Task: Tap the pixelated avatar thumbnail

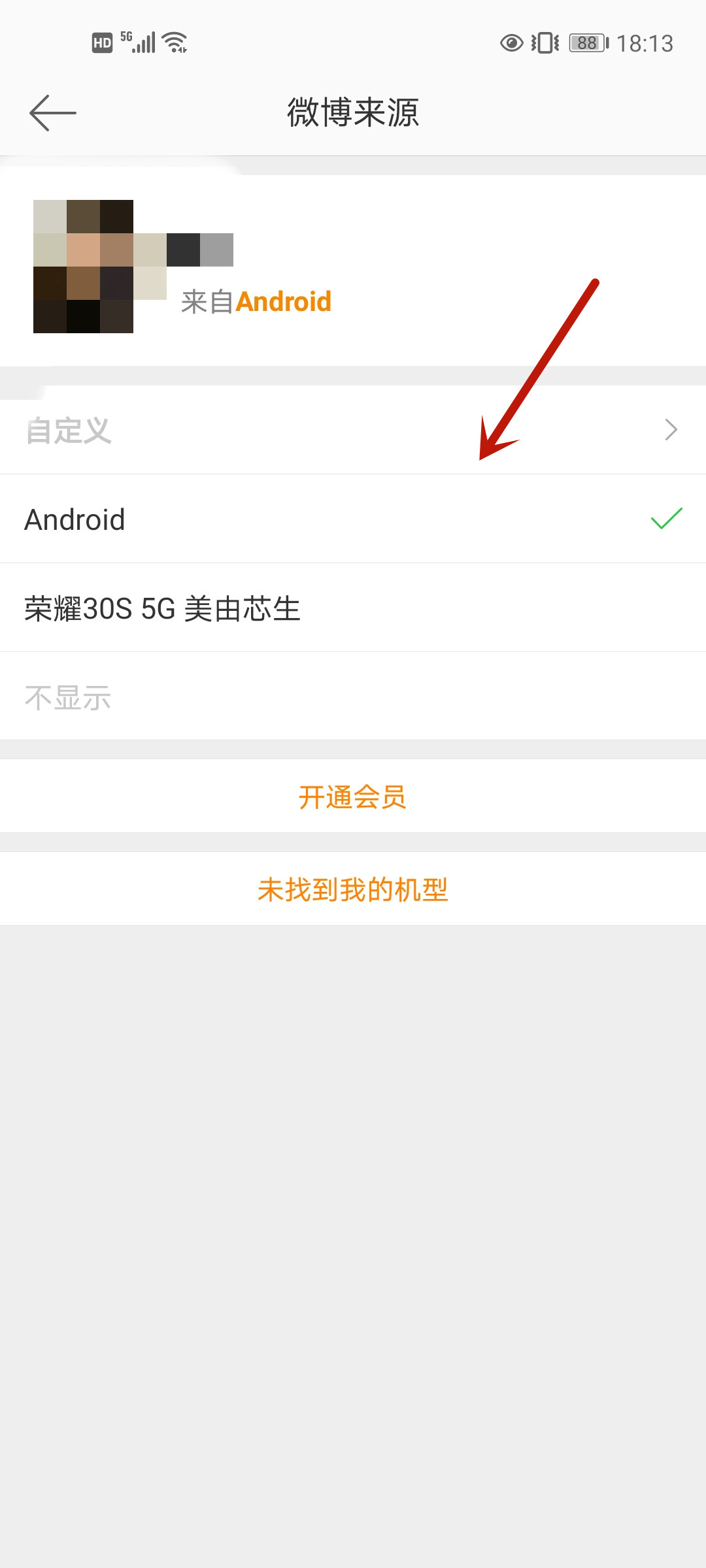Action: [x=82, y=265]
